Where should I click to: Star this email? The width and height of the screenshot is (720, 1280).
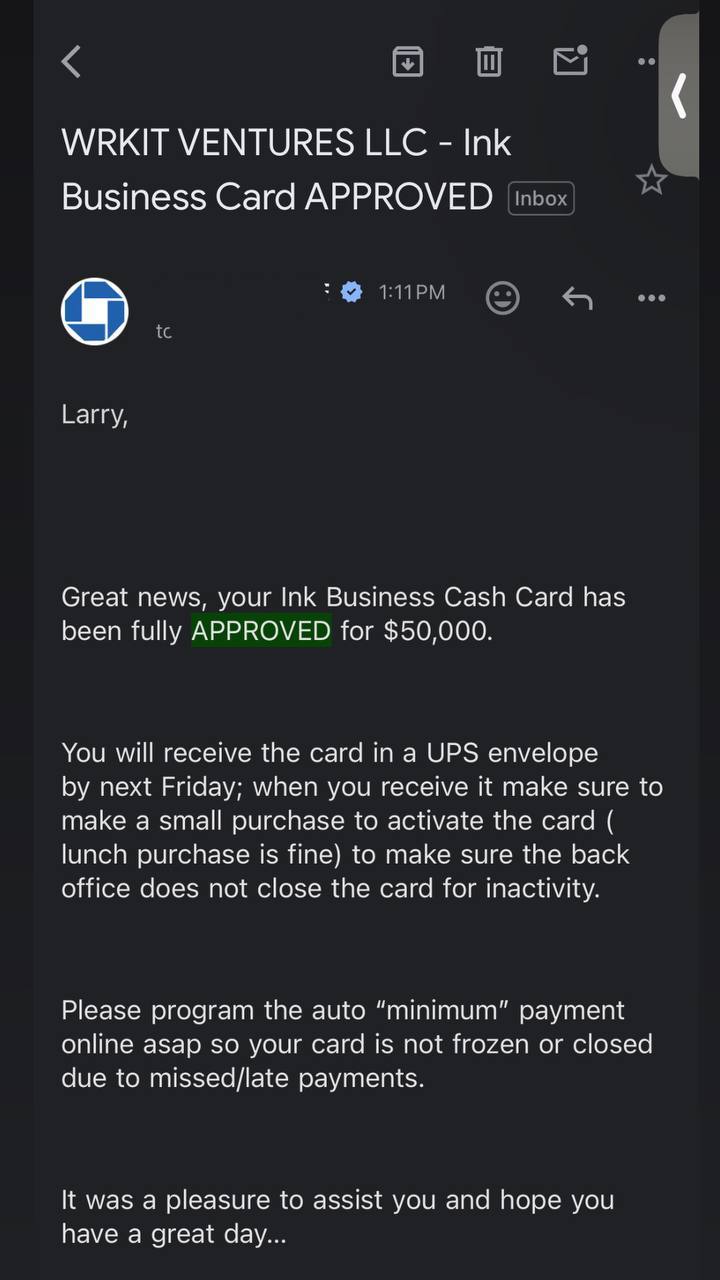(651, 179)
